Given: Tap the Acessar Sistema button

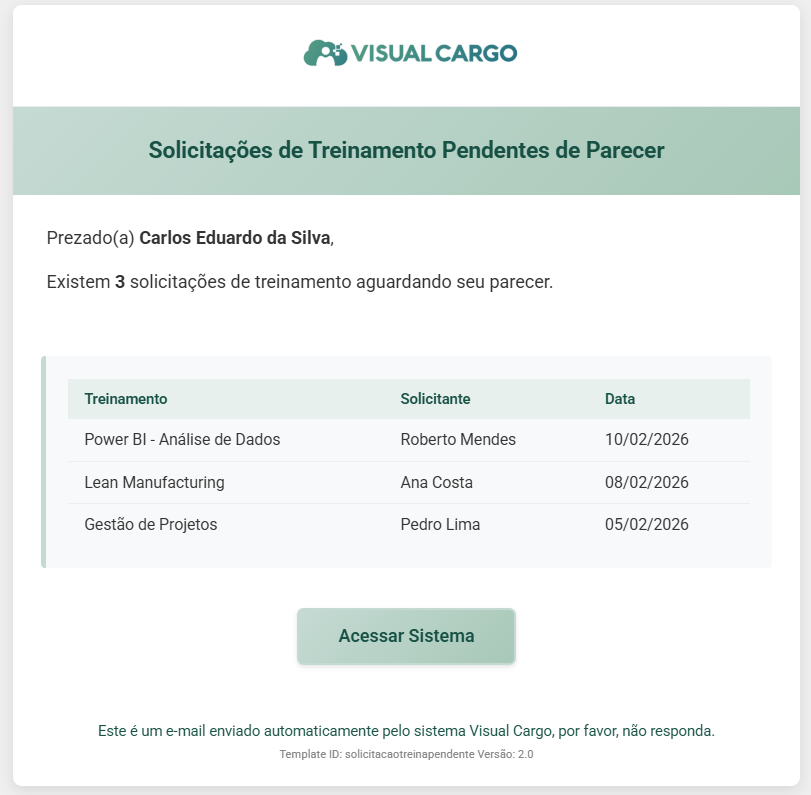Looking at the screenshot, I should pos(406,636).
